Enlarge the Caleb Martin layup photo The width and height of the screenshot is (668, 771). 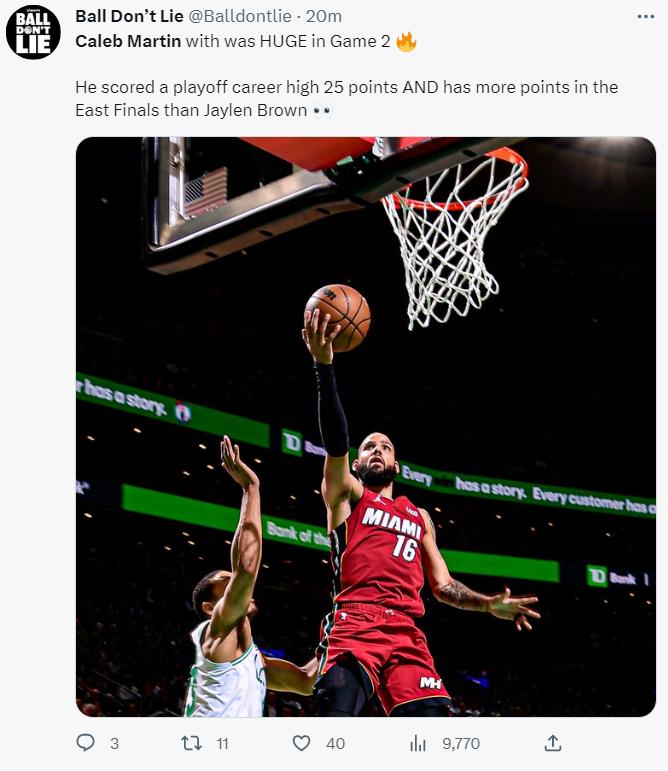(x=366, y=427)
